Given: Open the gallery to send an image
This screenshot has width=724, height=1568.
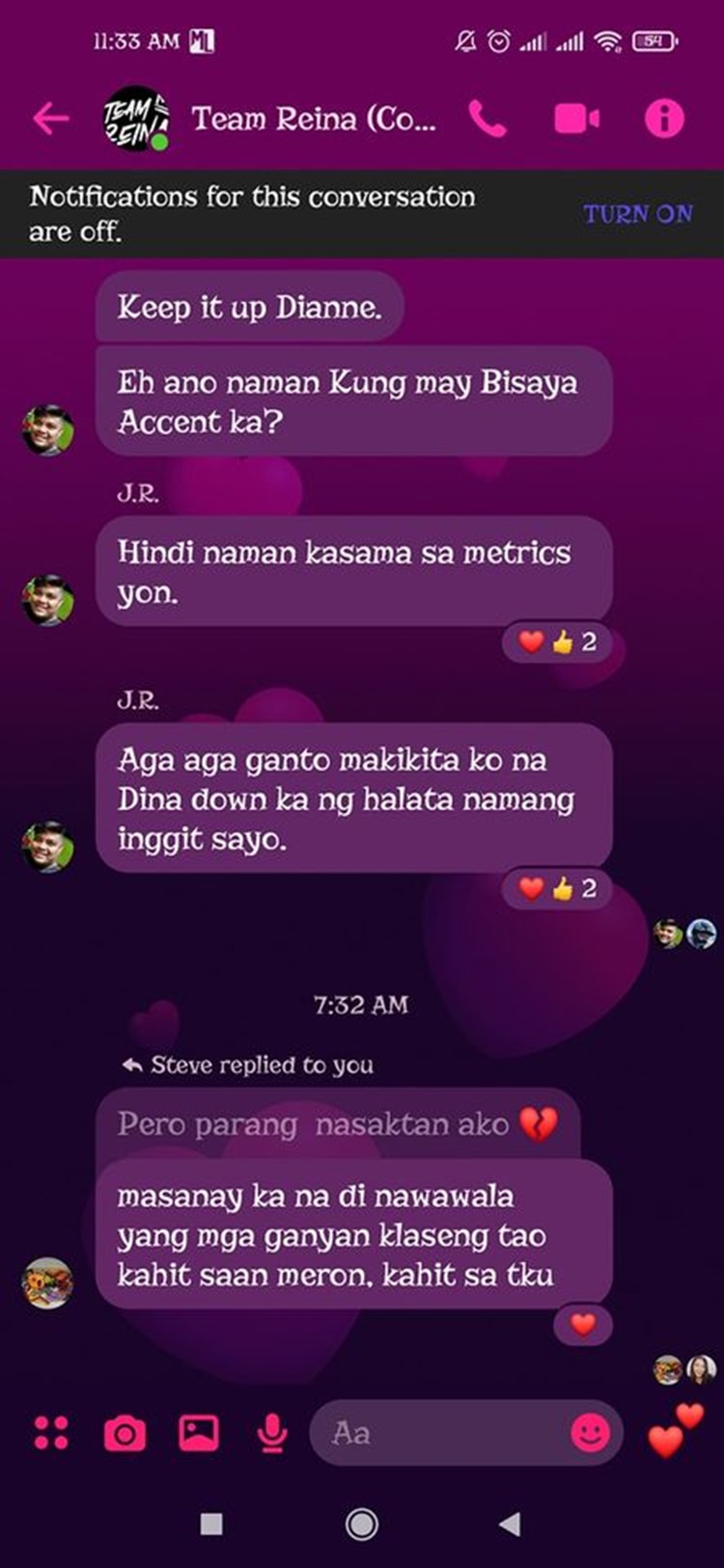Looking at the screenshot, I should coord(198,1433).
